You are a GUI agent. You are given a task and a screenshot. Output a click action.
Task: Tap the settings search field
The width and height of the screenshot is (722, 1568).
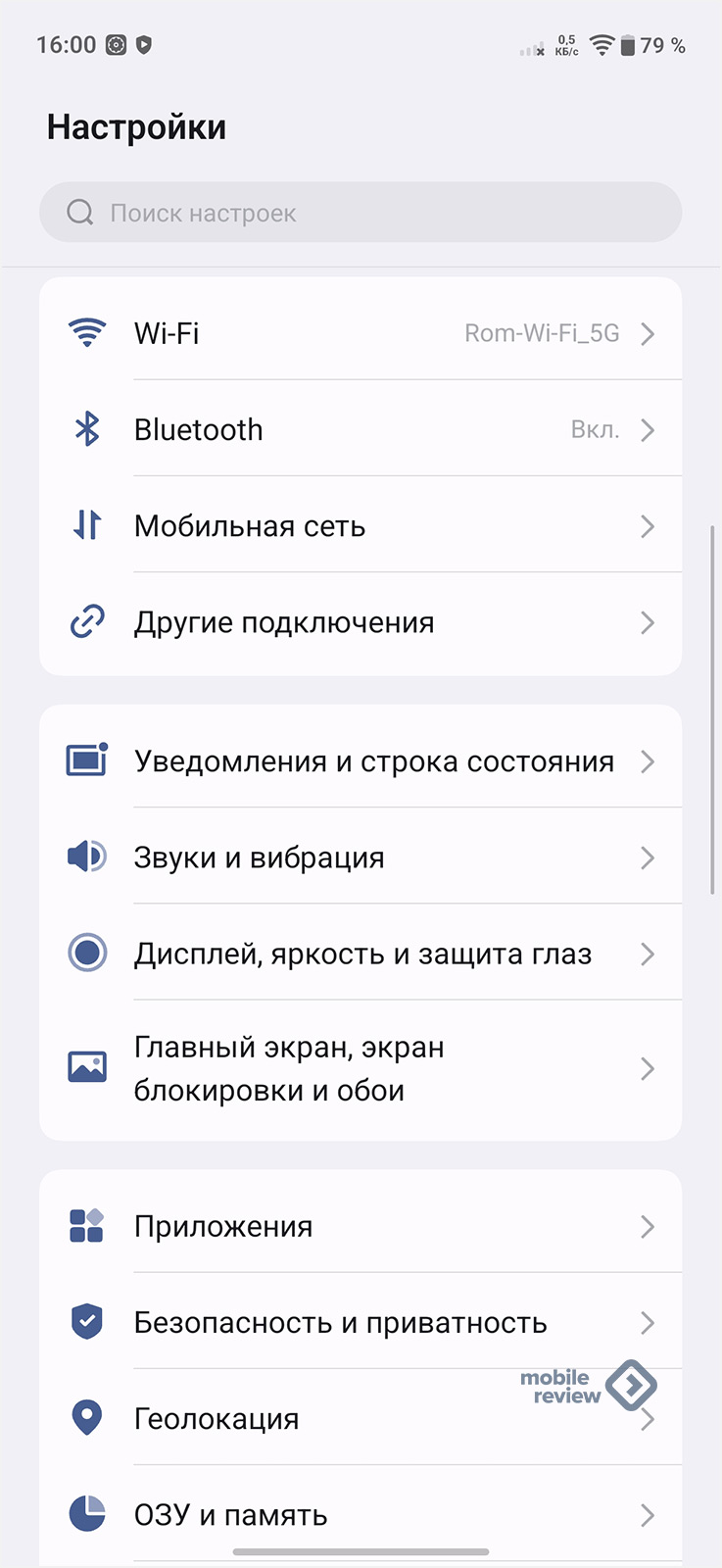(x=360, y=213)
